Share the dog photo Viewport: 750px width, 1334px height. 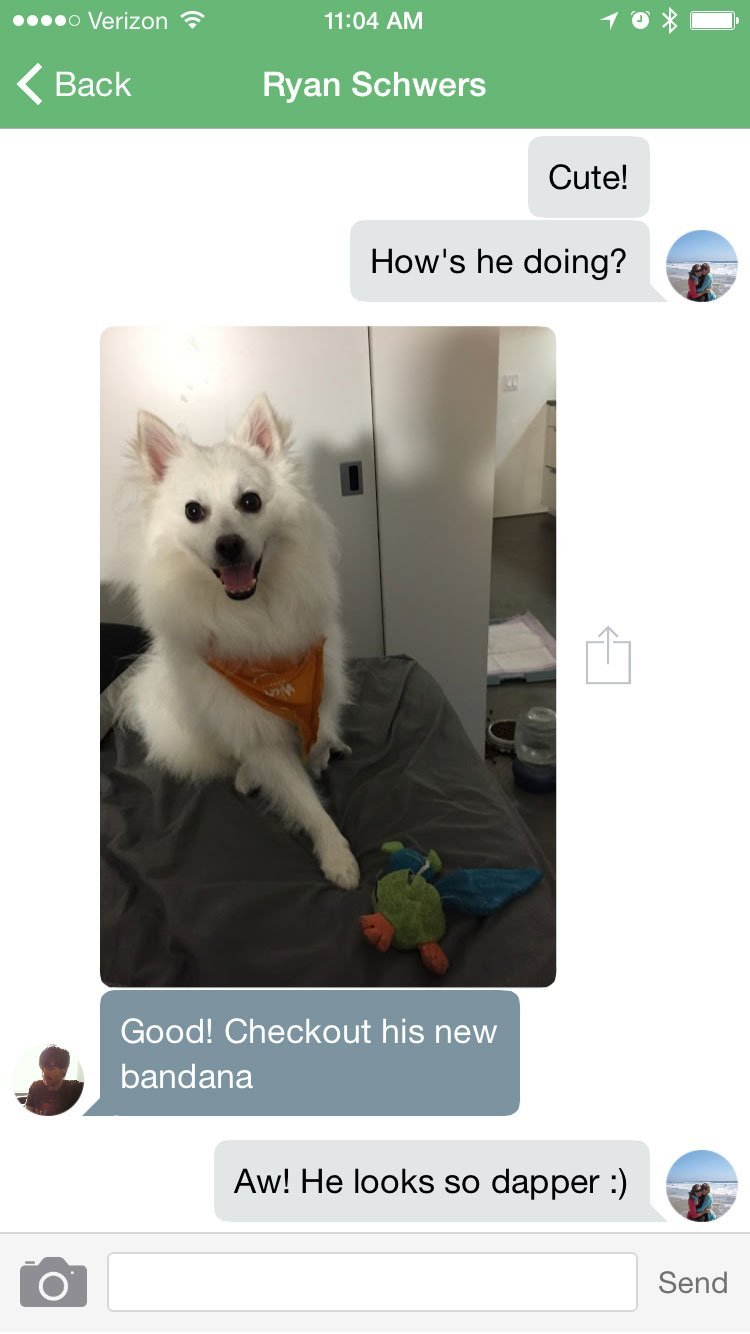pos(608,656)
